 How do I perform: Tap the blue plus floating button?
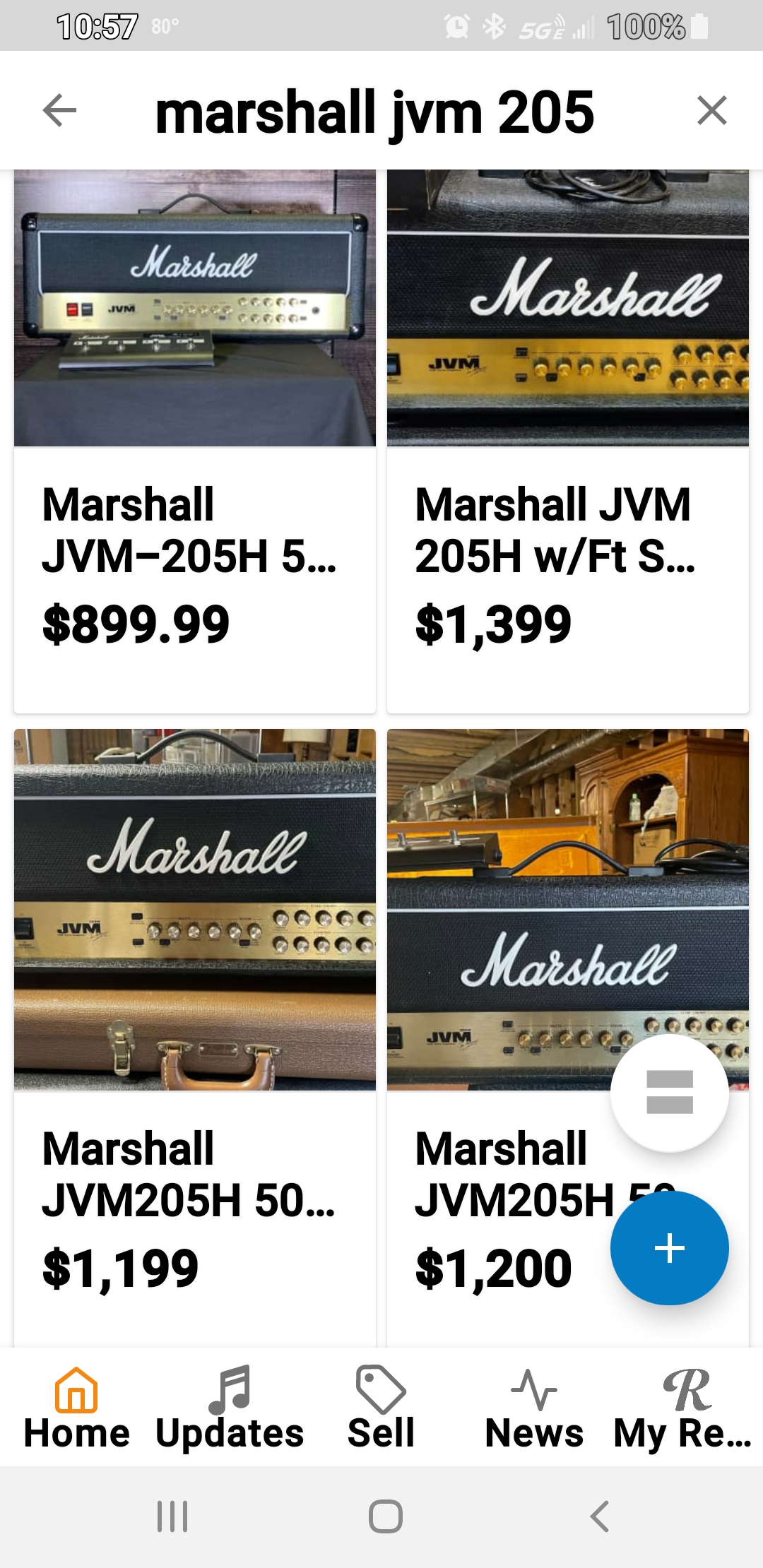coord(669,1248)
